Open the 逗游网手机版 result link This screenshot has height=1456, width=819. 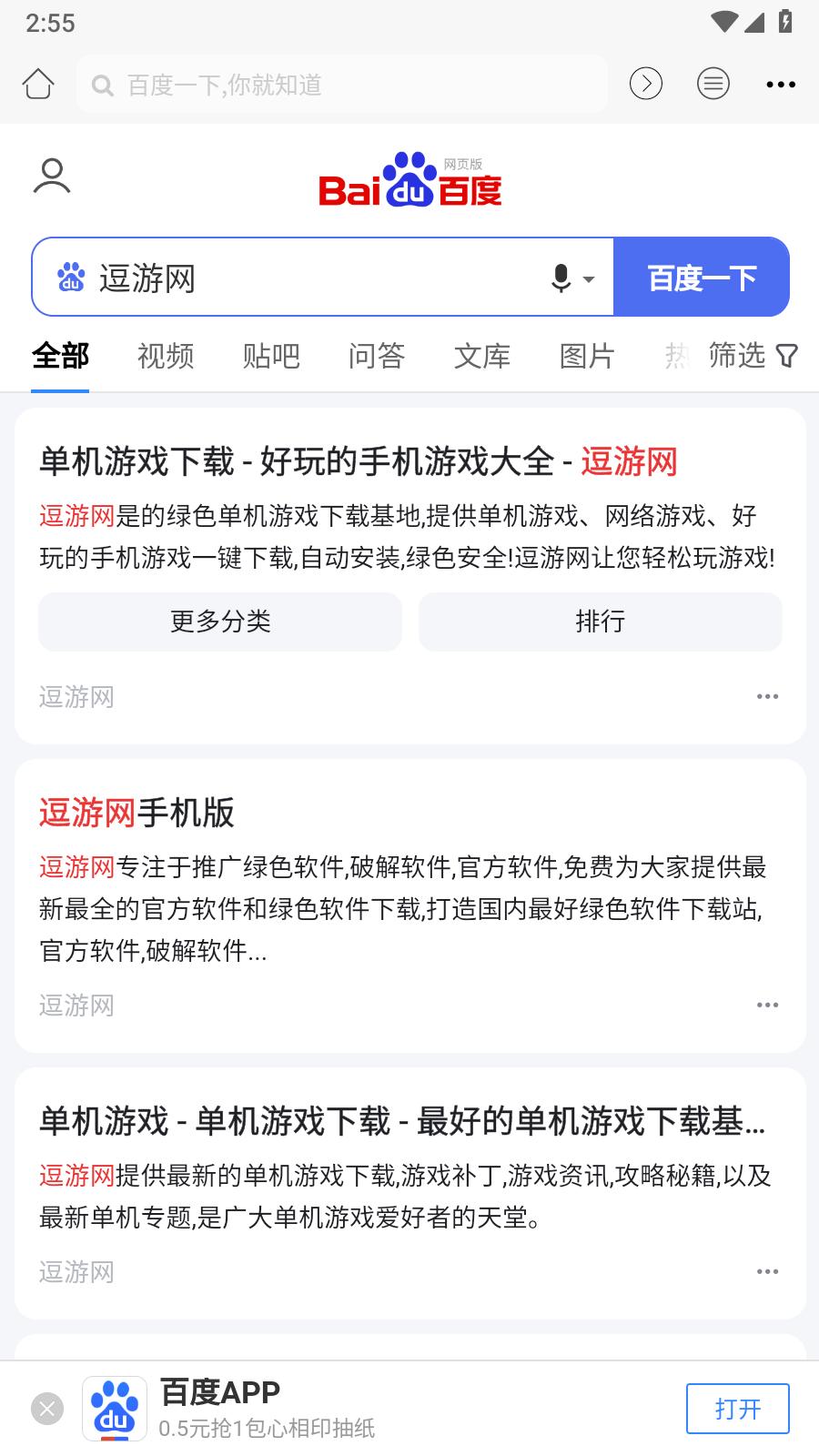tap(136, 814)
